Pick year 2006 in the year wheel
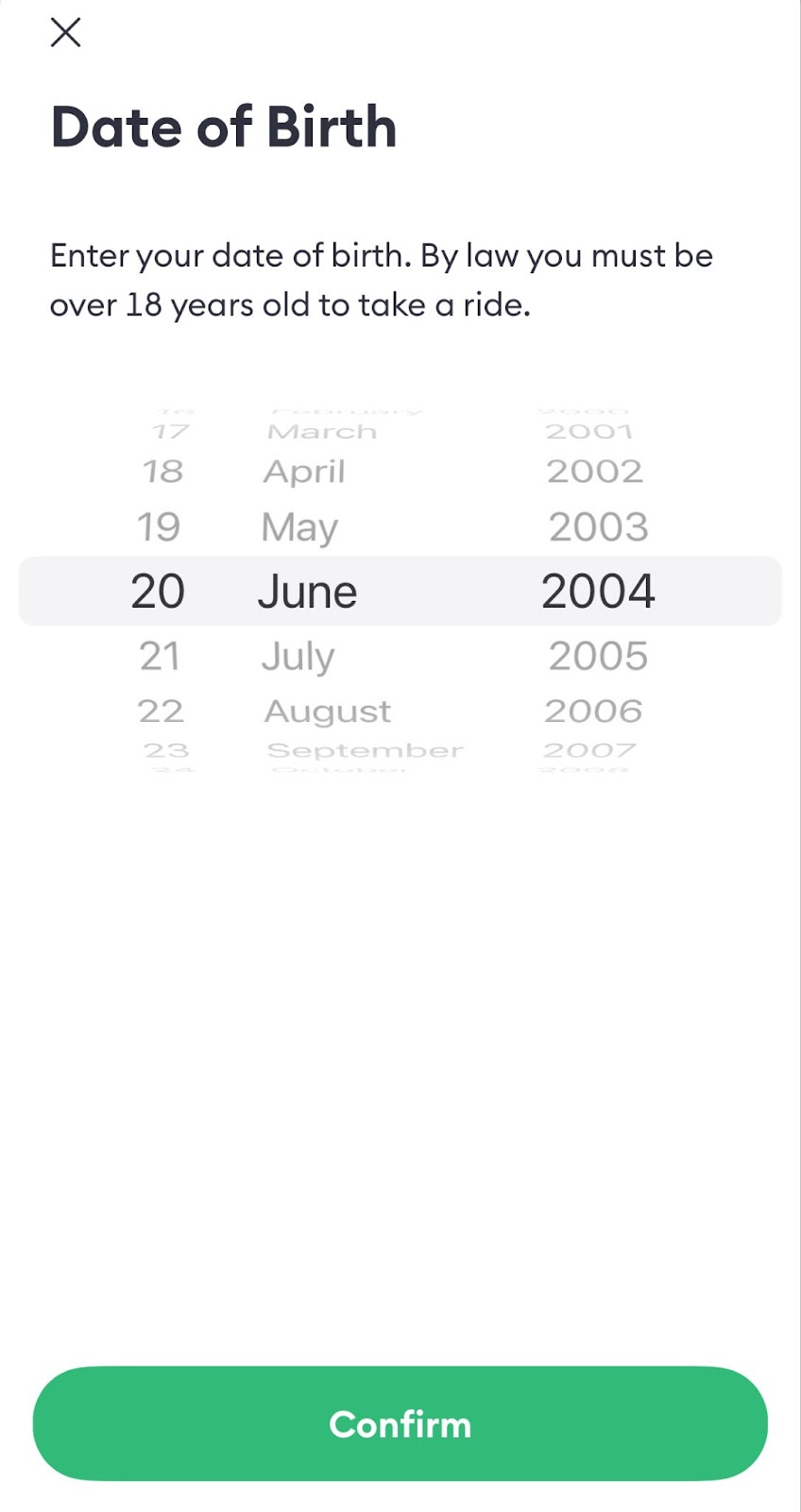The image size is (801, 1512). [594, 711]
